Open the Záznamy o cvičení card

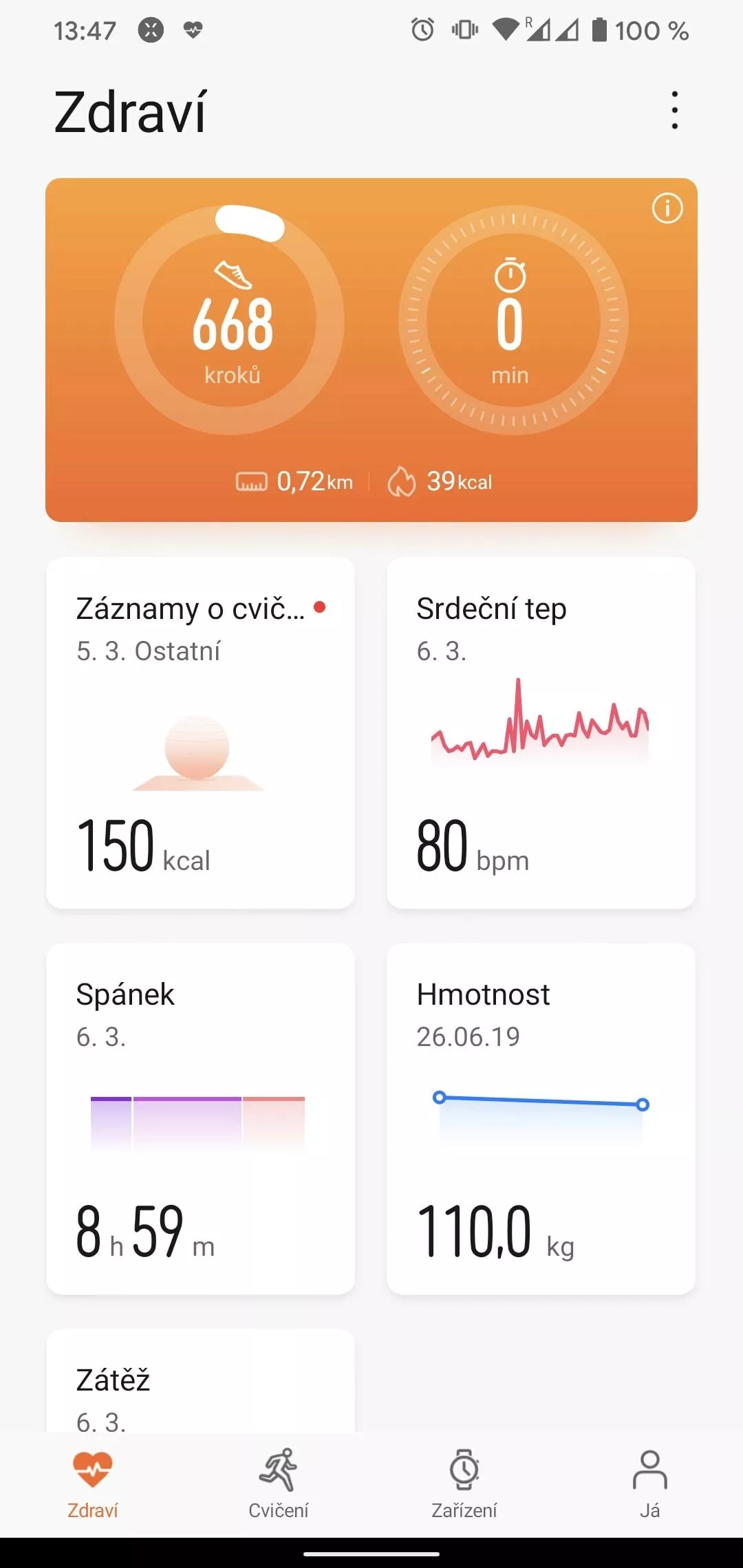point(200,732)
